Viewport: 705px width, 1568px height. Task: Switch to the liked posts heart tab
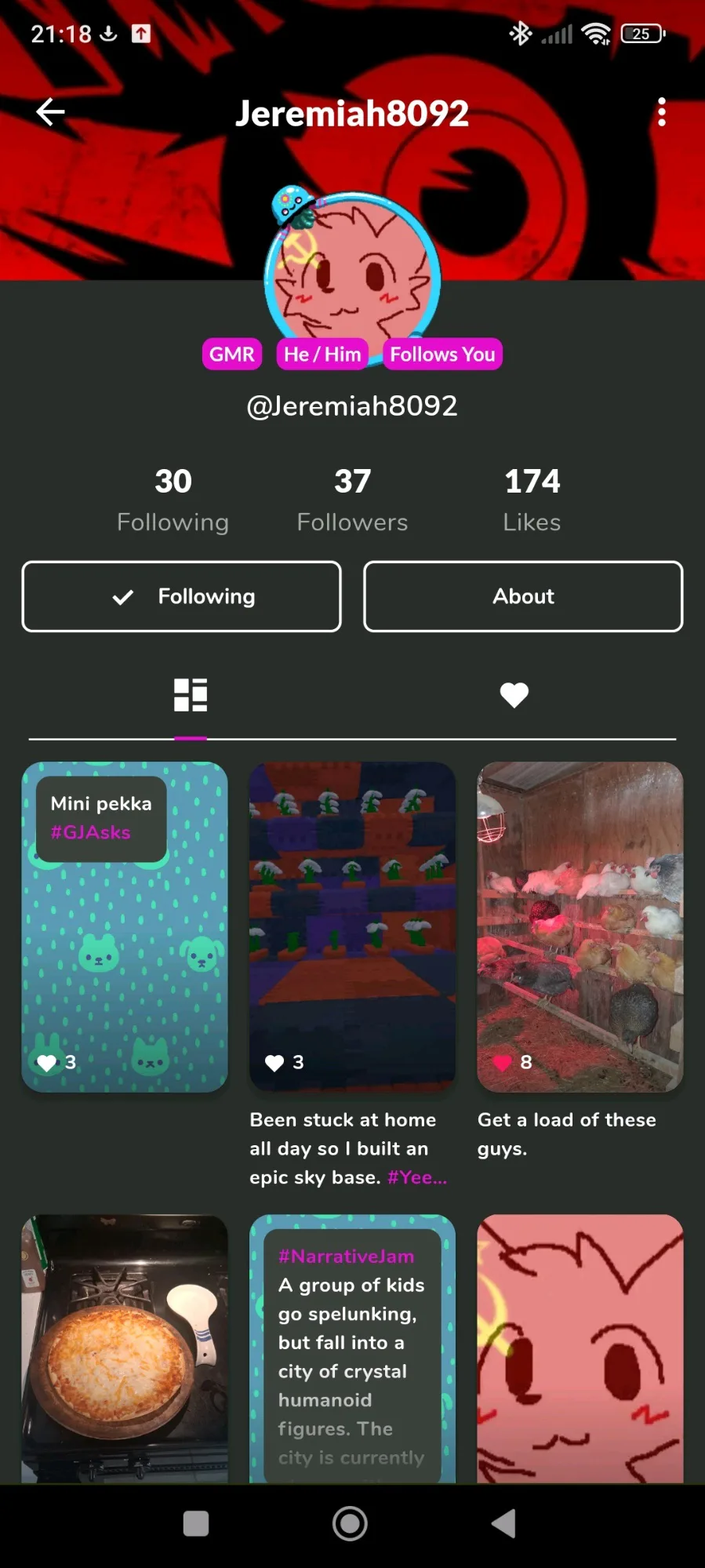pos(514,695)
